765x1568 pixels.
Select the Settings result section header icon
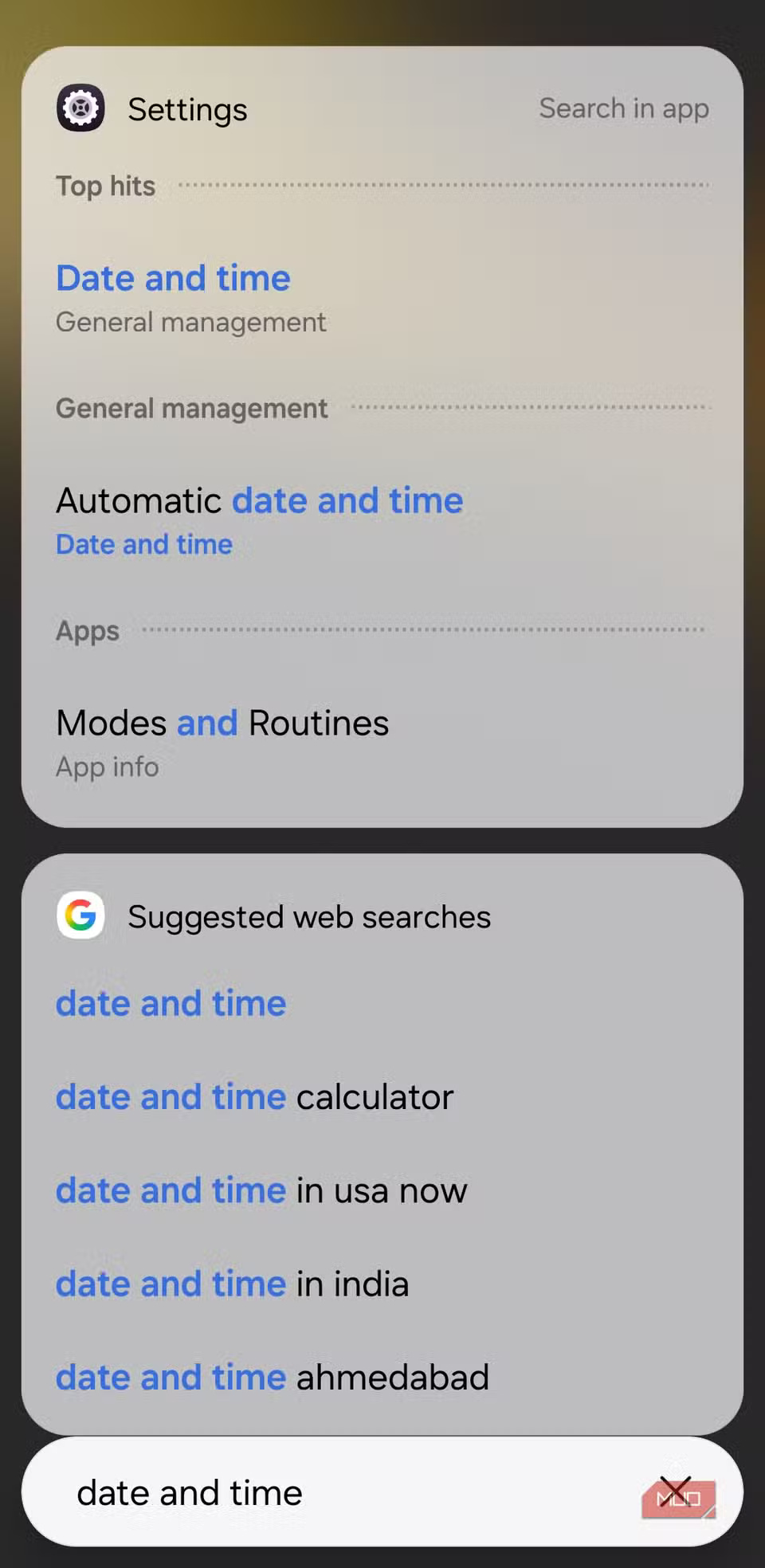coord(80,108)
